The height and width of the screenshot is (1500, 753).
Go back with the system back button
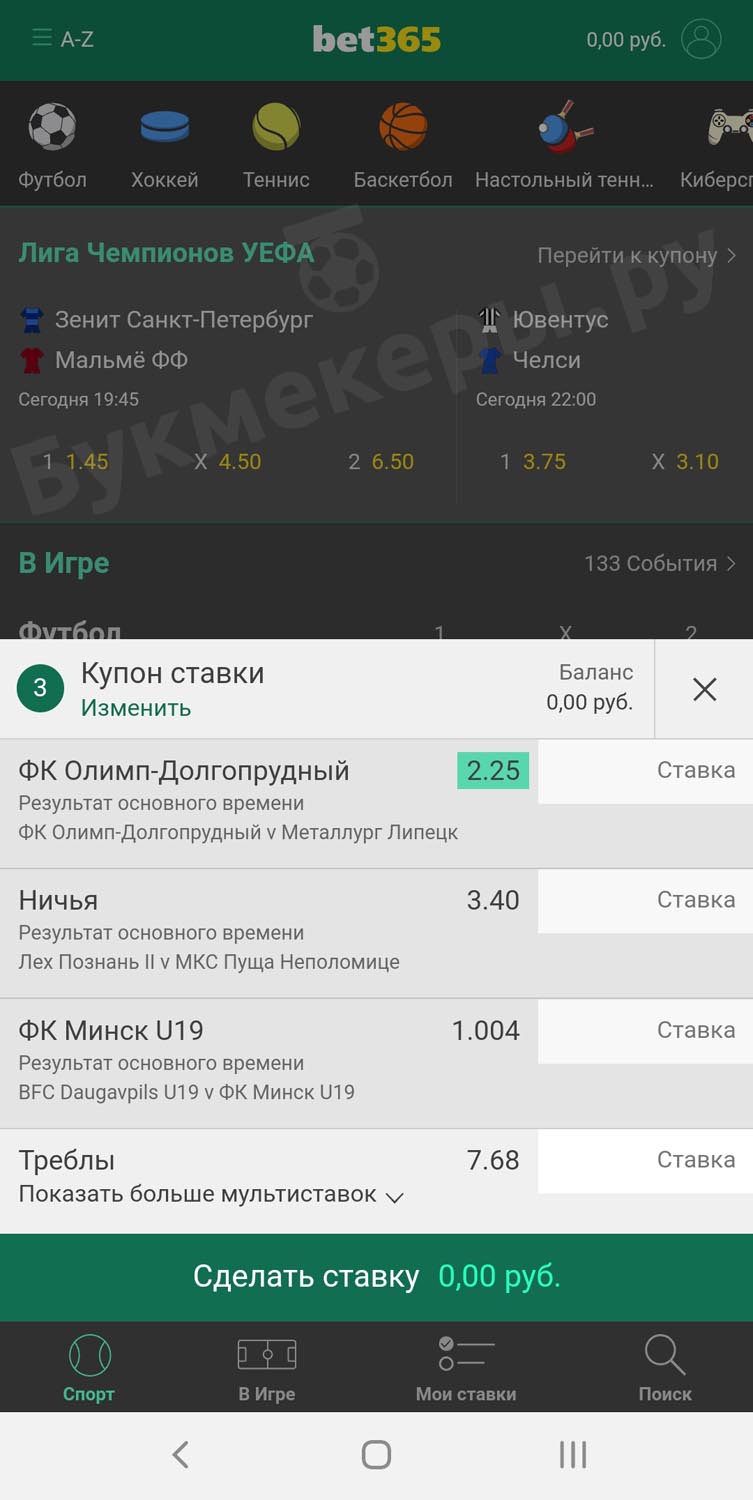(180, 1454)
